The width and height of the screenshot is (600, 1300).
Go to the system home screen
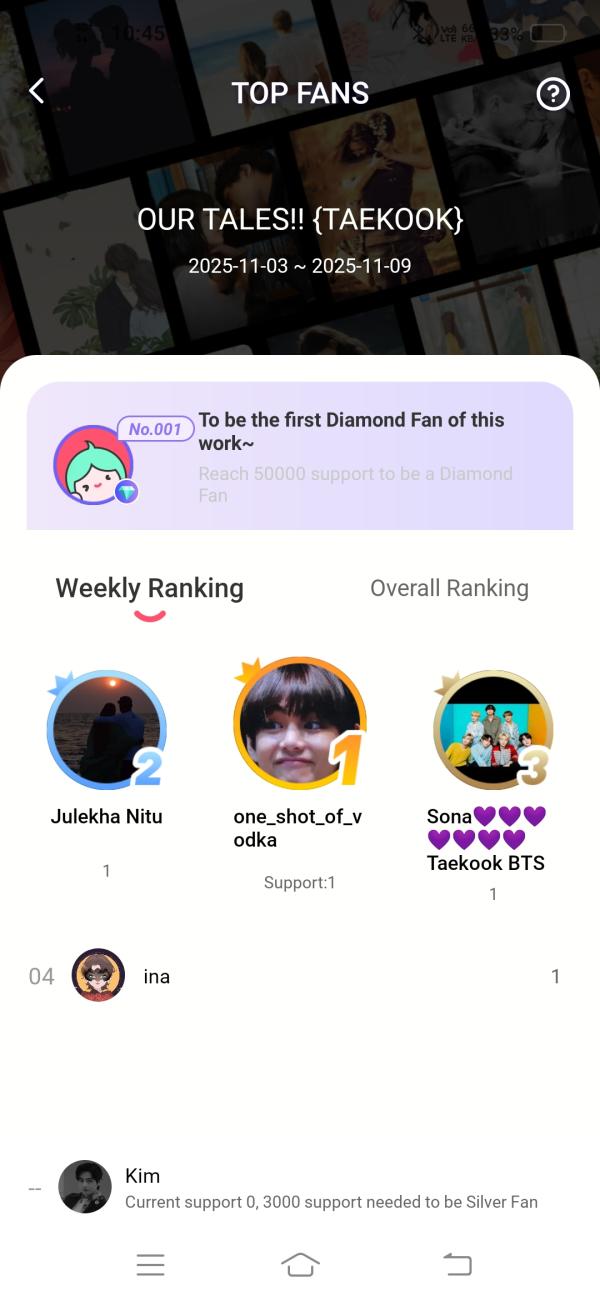[300, 1265]
